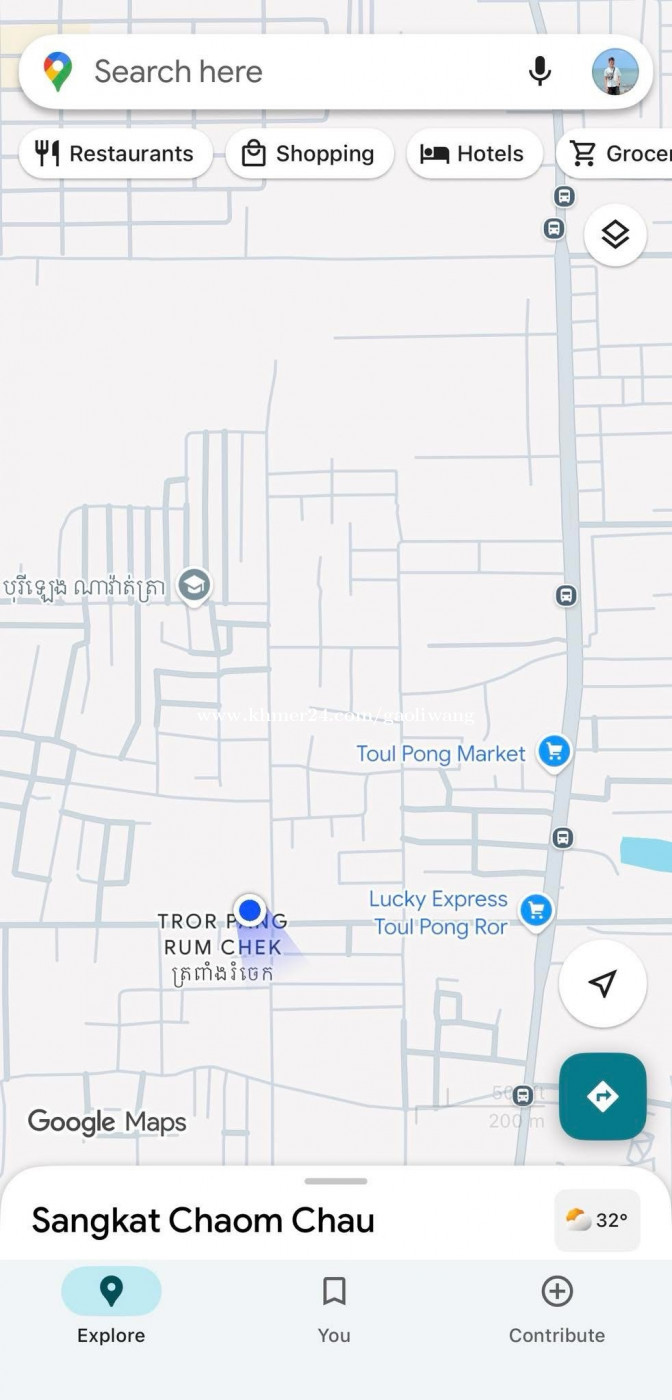Show Hotels on the map

coord(474,154)
